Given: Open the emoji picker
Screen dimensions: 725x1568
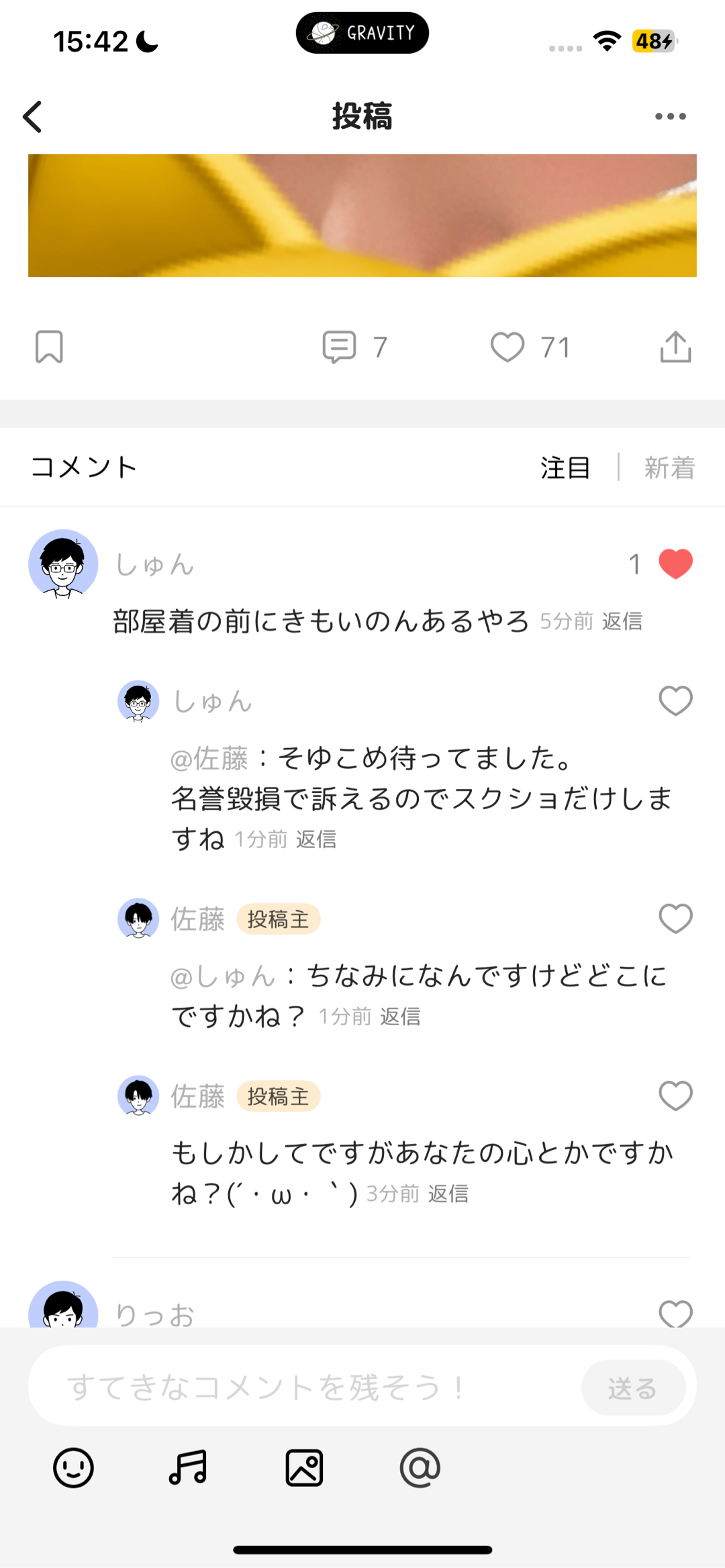Looking at the screenshot, I should click(x=73, y=1467).
